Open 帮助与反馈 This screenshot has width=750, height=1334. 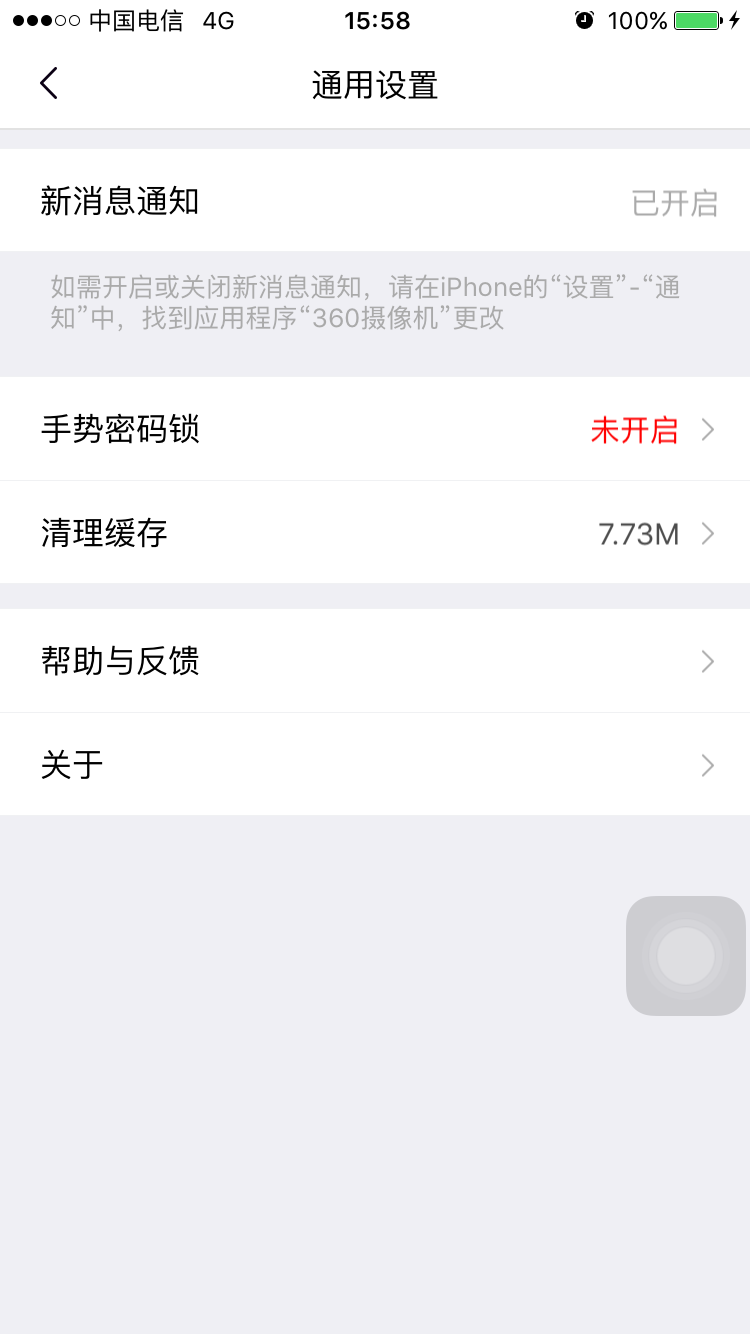375,661
